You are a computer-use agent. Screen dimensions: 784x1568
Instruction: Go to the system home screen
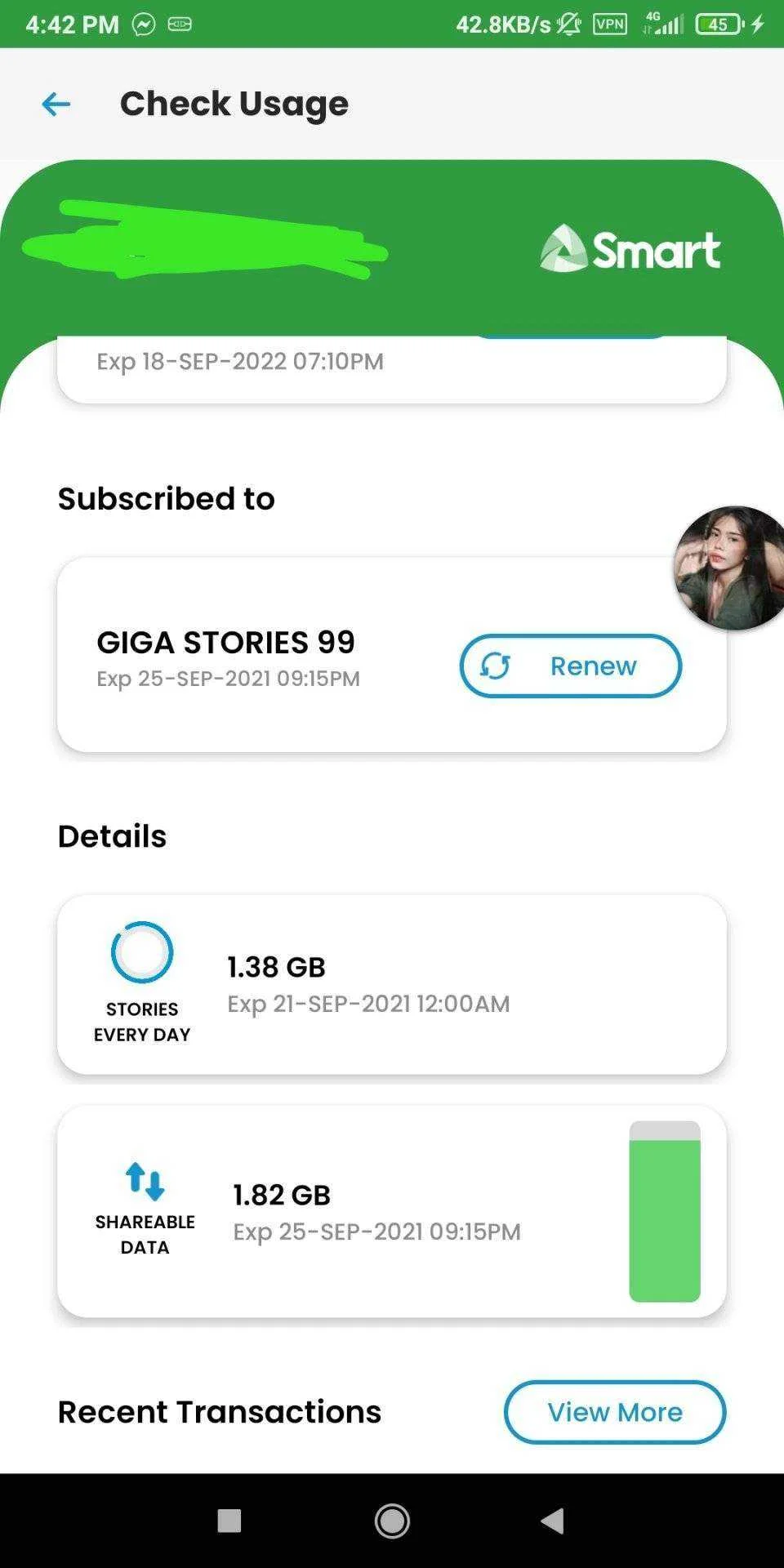392,1521
